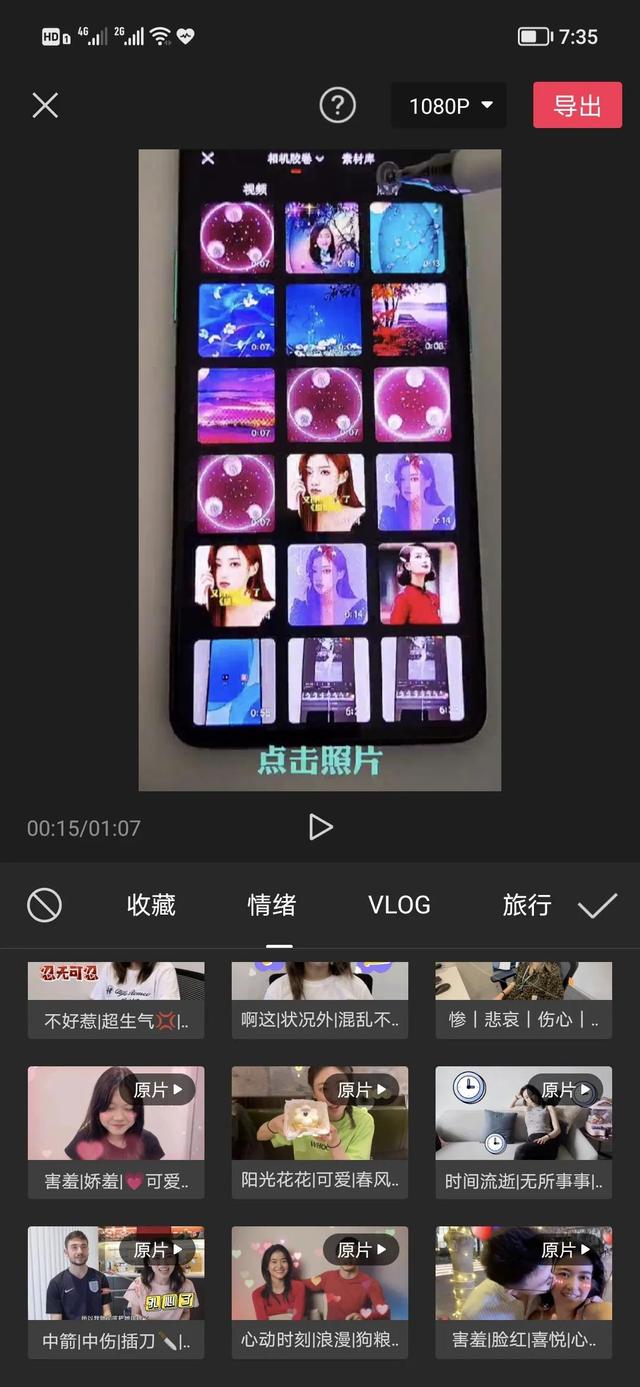Select the 惨|悲哀|伤心 clip
The image size is (640, 1387).
click(523, 1000)
